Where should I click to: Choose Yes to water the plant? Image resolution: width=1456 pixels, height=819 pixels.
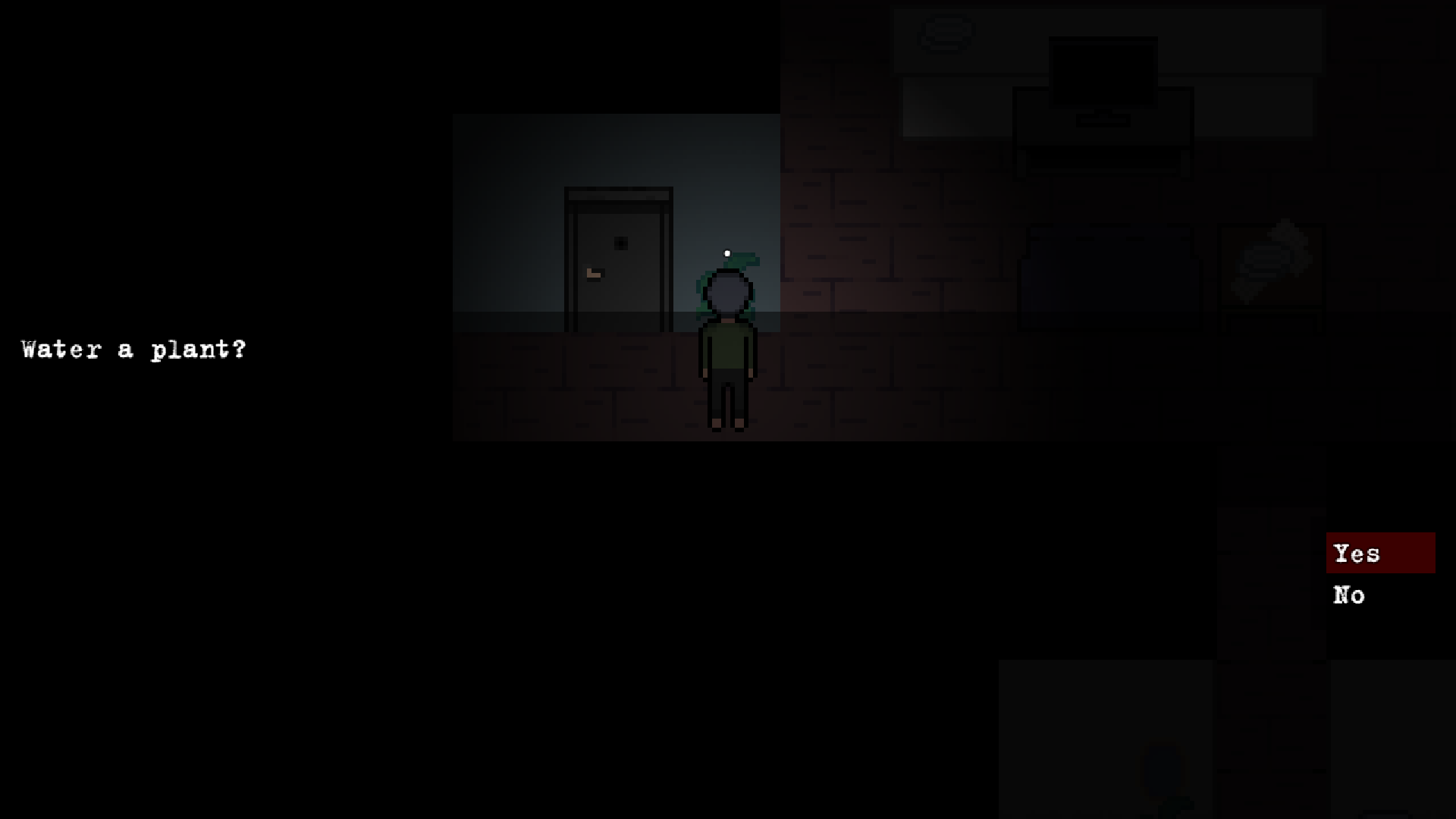(1379, 554)
